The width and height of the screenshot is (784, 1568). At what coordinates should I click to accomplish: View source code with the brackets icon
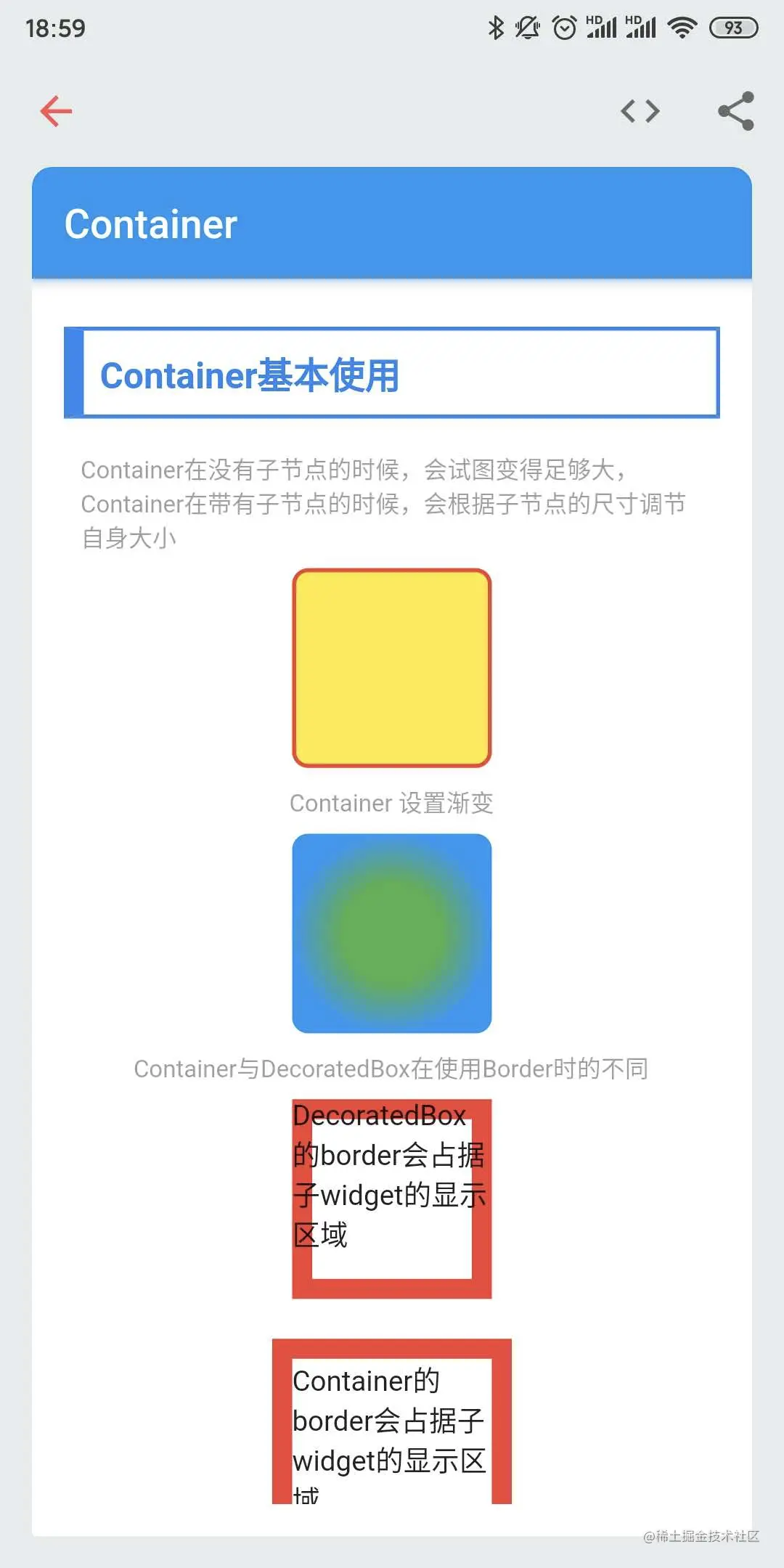640,111
